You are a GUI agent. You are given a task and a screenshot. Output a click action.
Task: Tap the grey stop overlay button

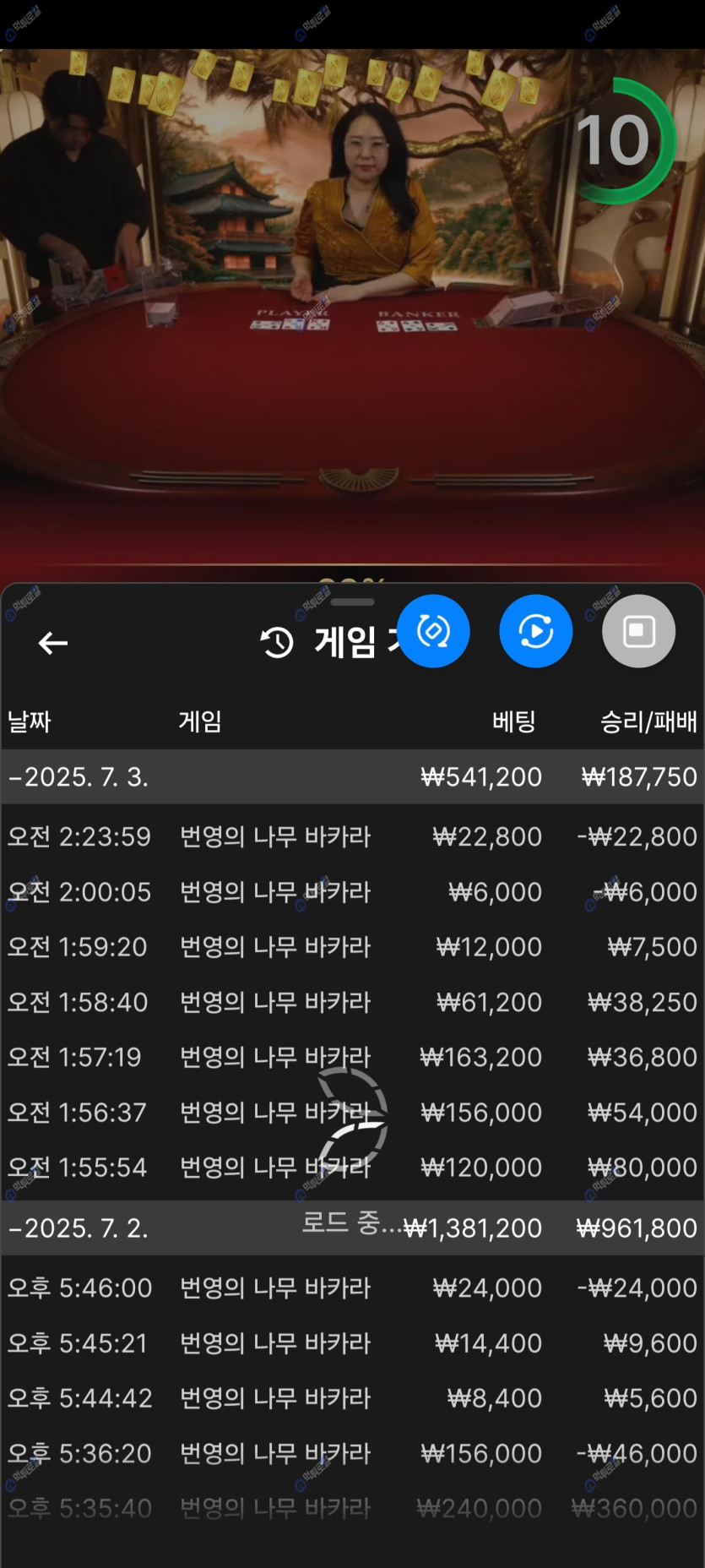tap(638, 631)
